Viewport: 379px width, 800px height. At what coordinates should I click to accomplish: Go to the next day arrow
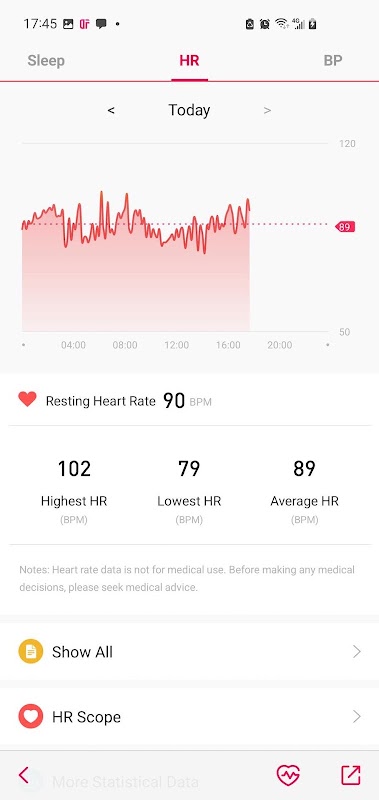point(267,110)
